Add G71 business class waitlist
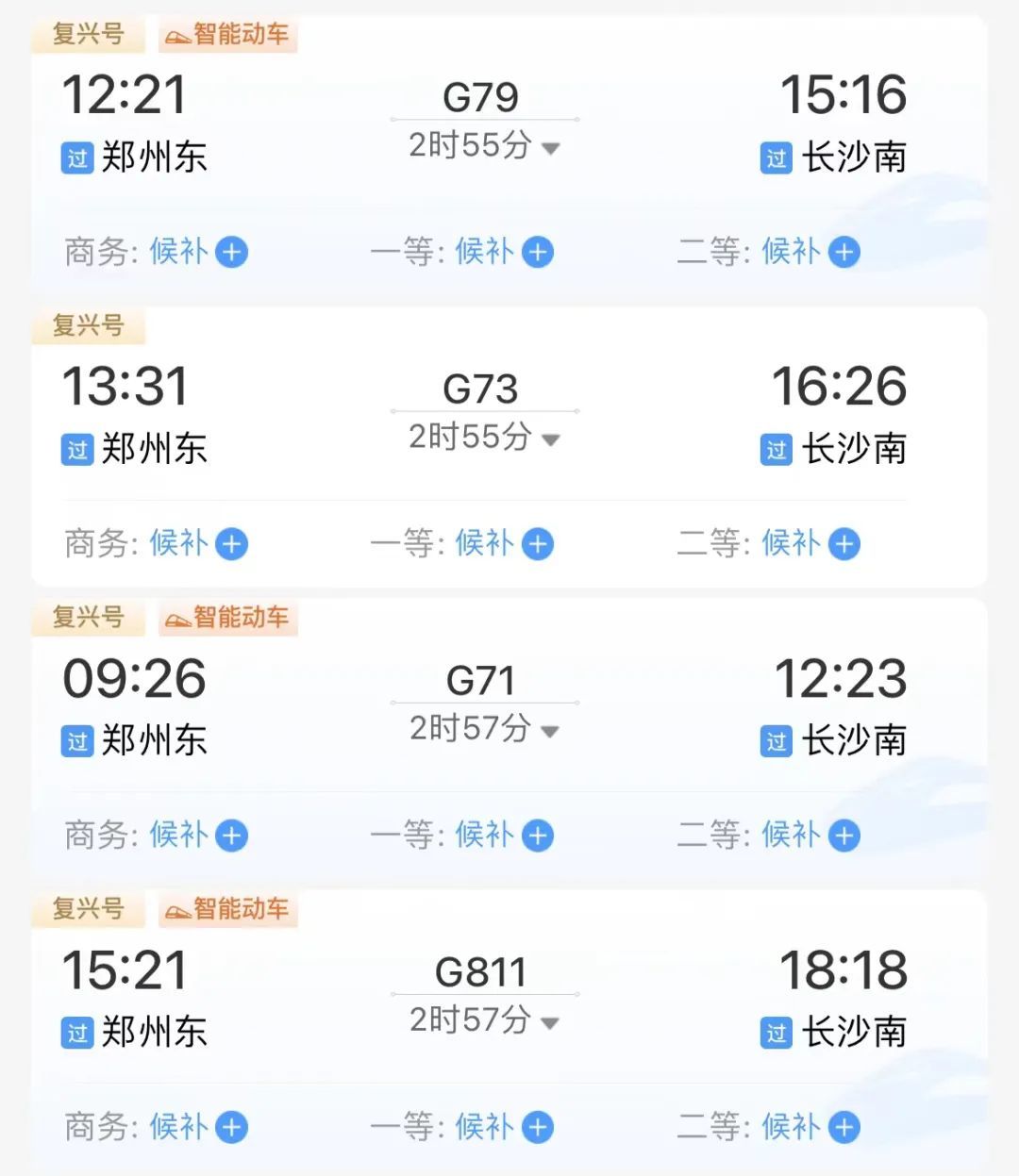Image resolution: width=1019 pixels, height=1176 pixels. point(231,836)
